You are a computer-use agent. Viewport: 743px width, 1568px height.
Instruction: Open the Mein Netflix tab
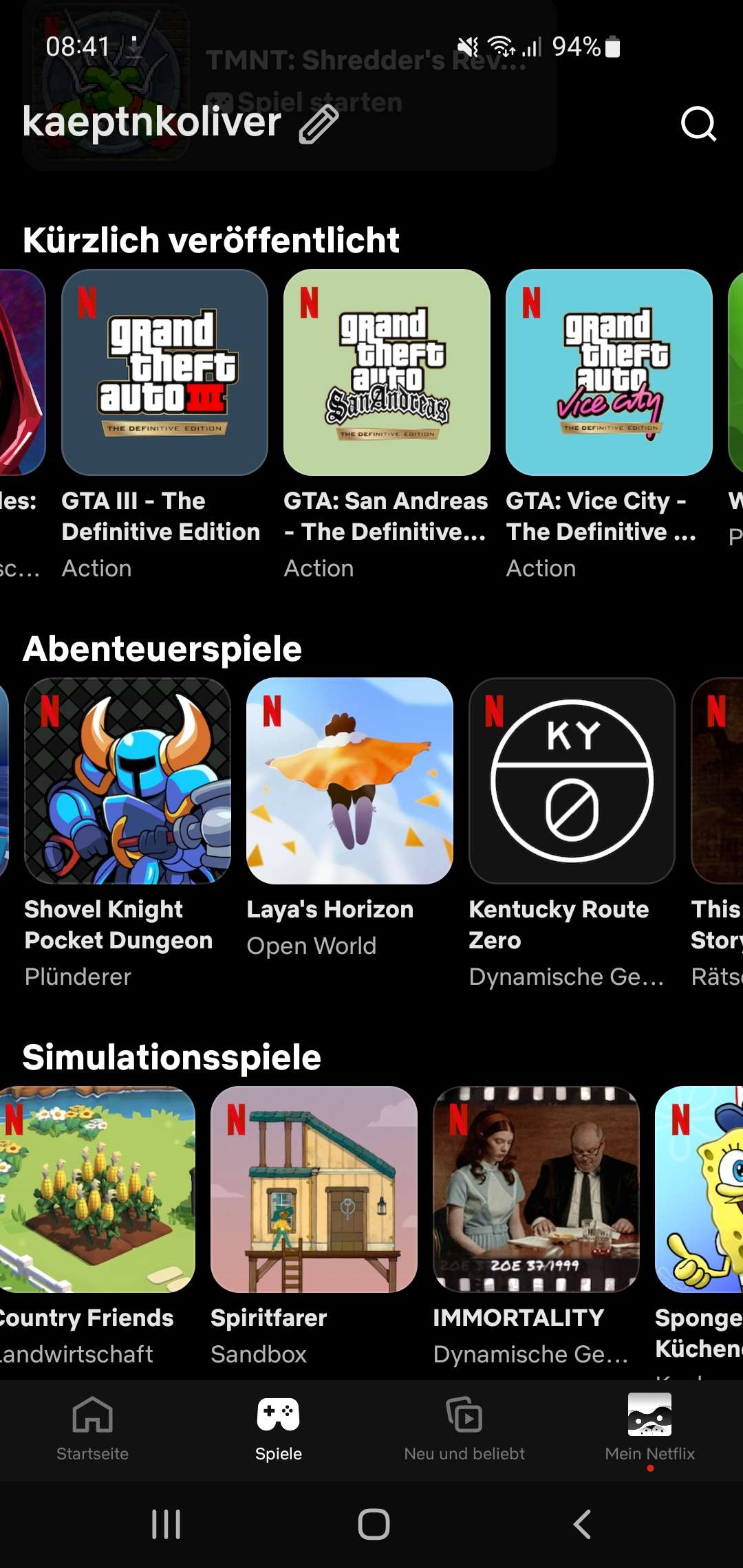click(650, 1428)
